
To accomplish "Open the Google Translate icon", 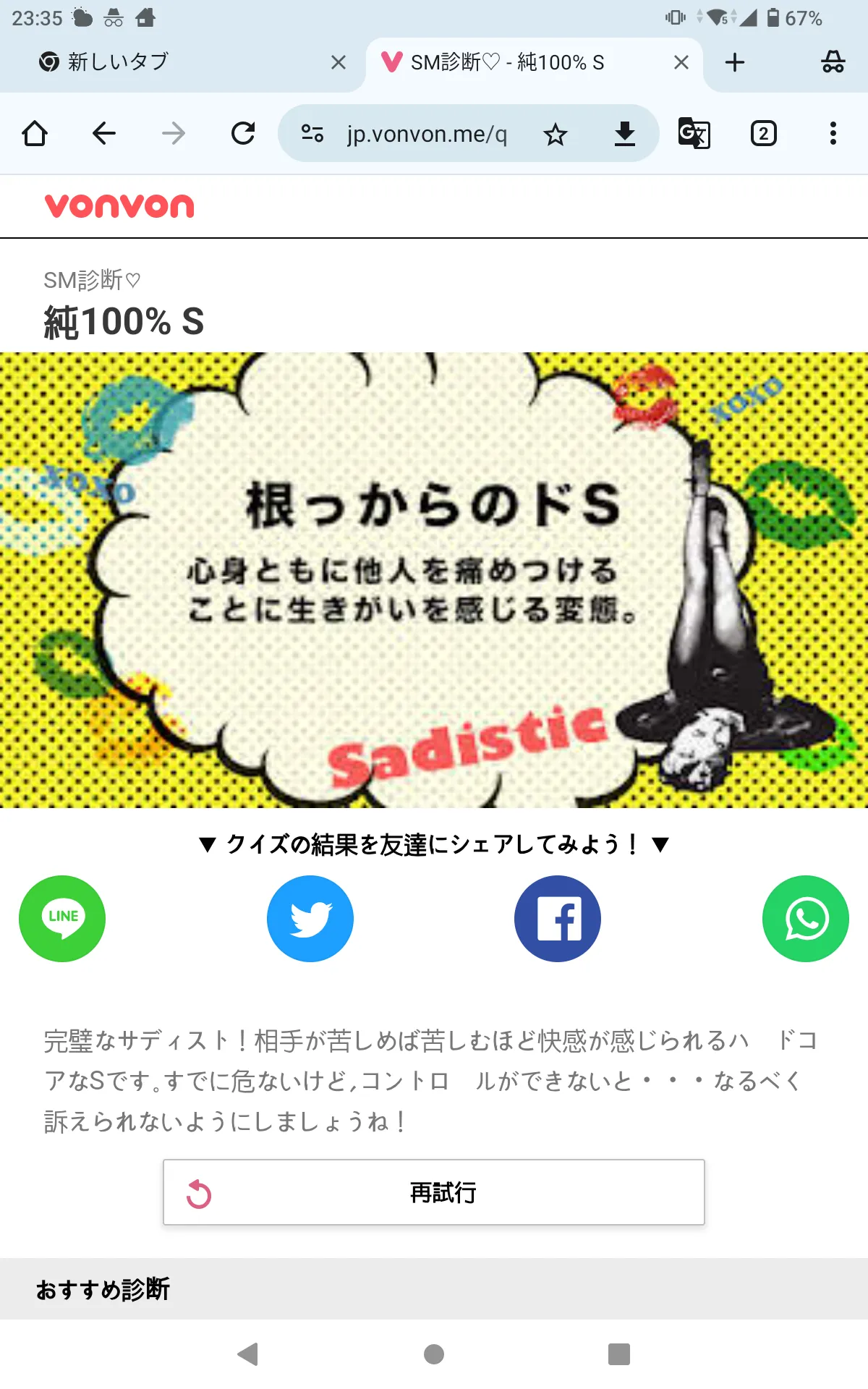I will (x=694, y=134).
